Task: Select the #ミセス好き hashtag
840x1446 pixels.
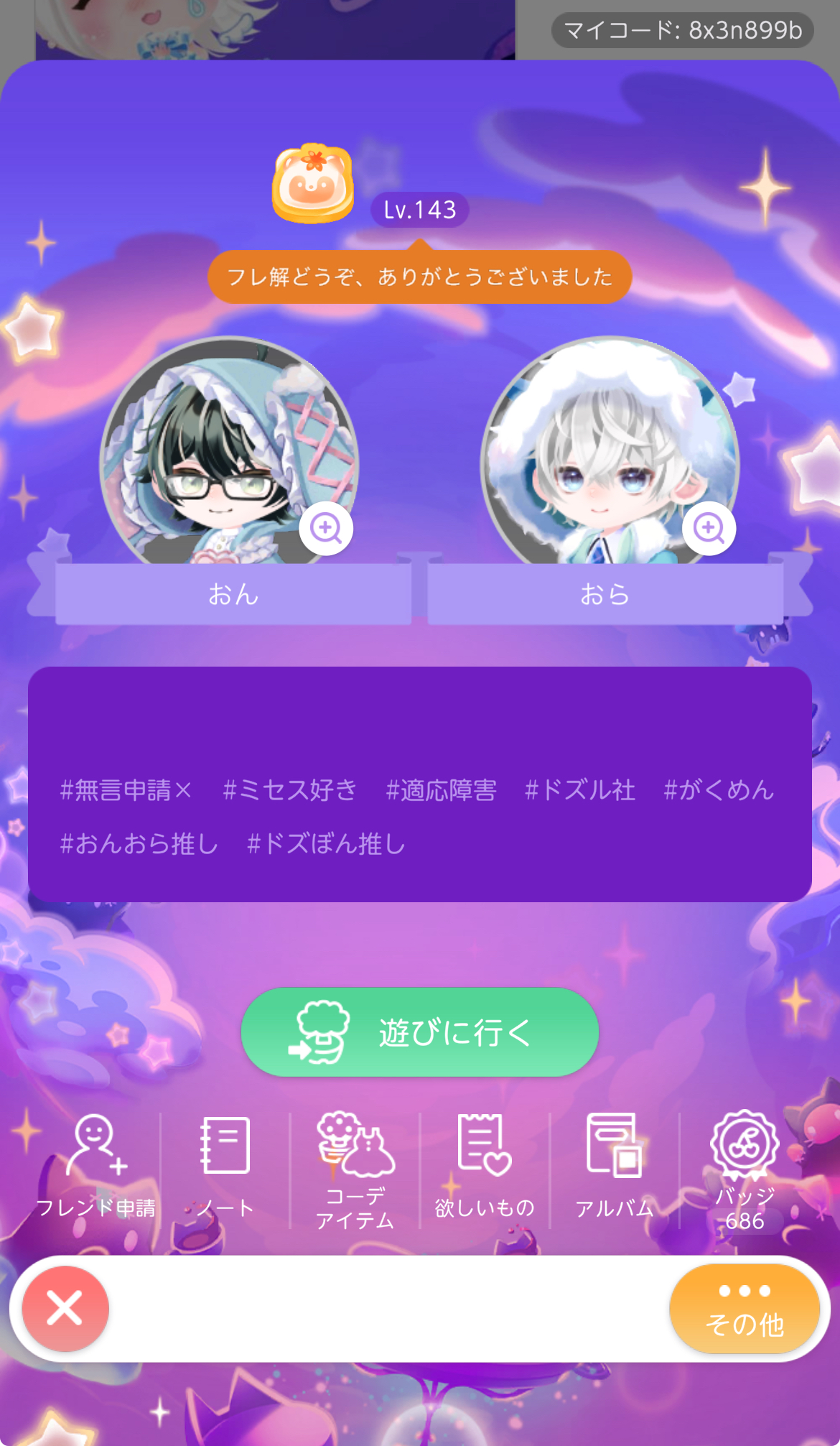Action: (x=289, y=790)
